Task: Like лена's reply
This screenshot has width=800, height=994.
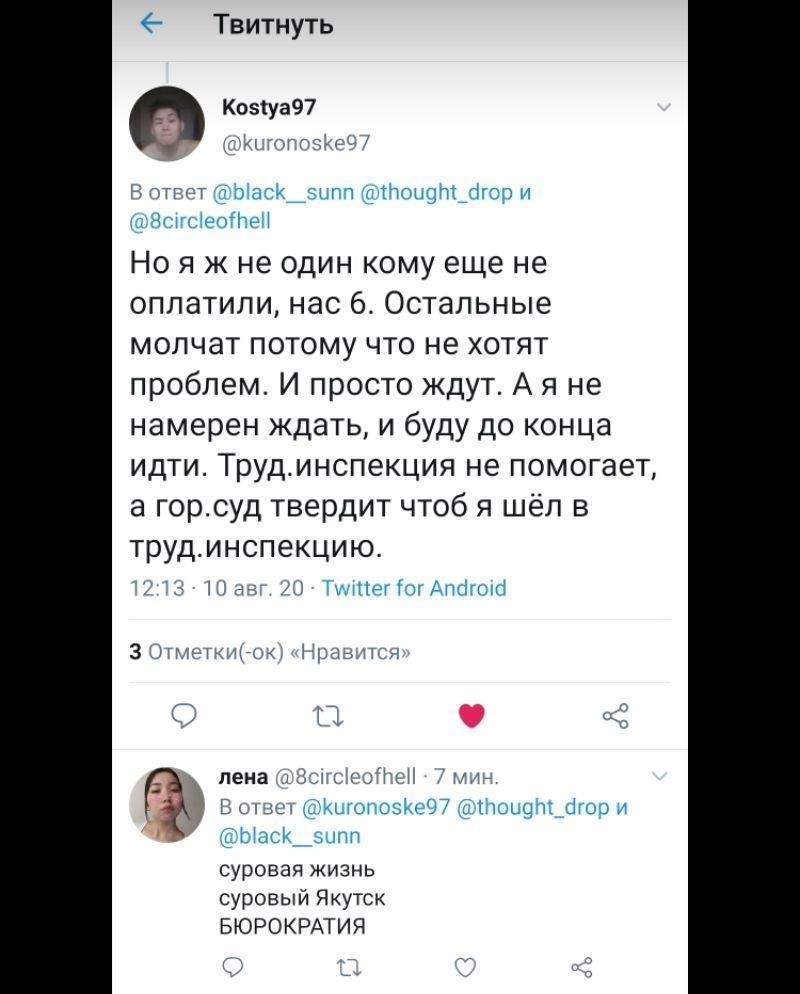Action: pyautogui.click(x=464, y=966)
